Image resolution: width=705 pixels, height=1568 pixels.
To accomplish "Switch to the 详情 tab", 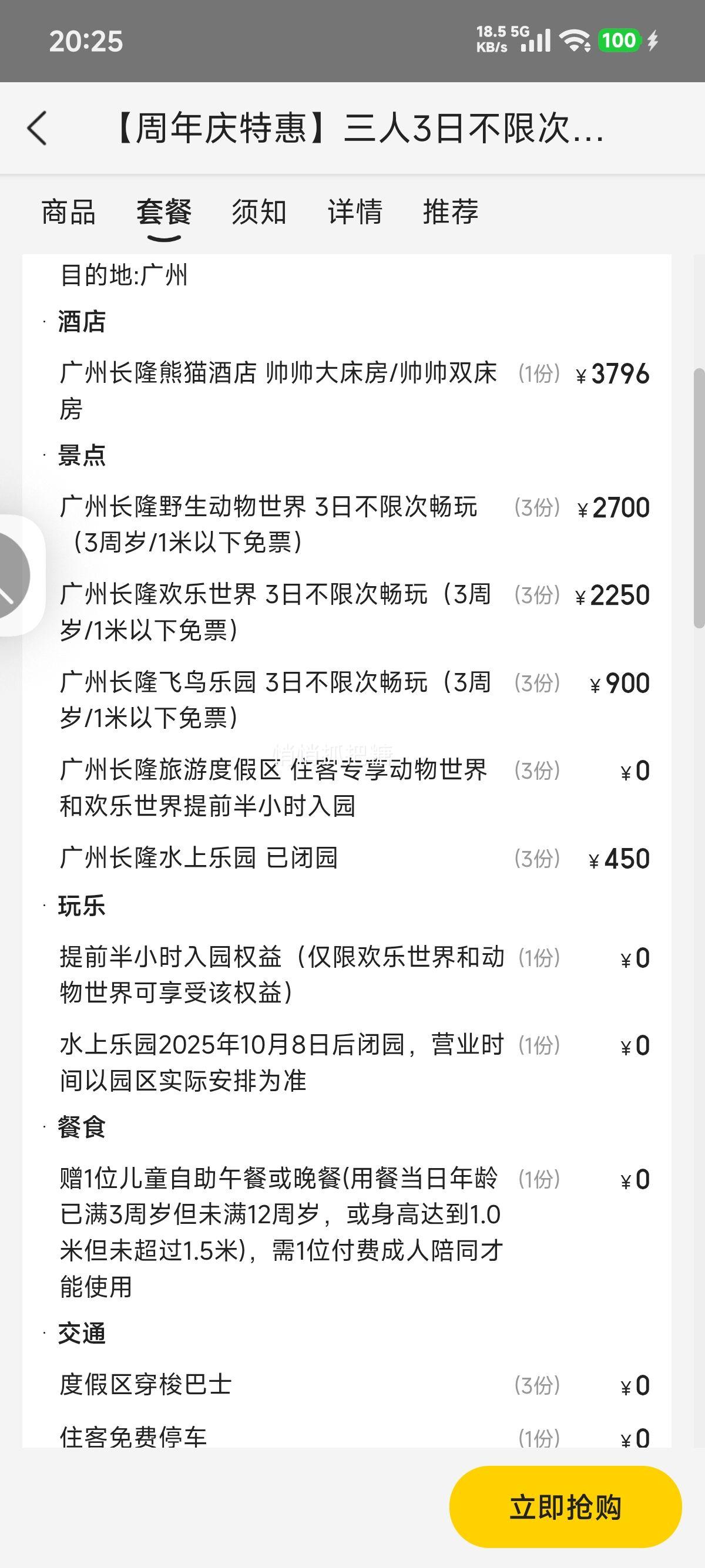I will click(355, 212).
